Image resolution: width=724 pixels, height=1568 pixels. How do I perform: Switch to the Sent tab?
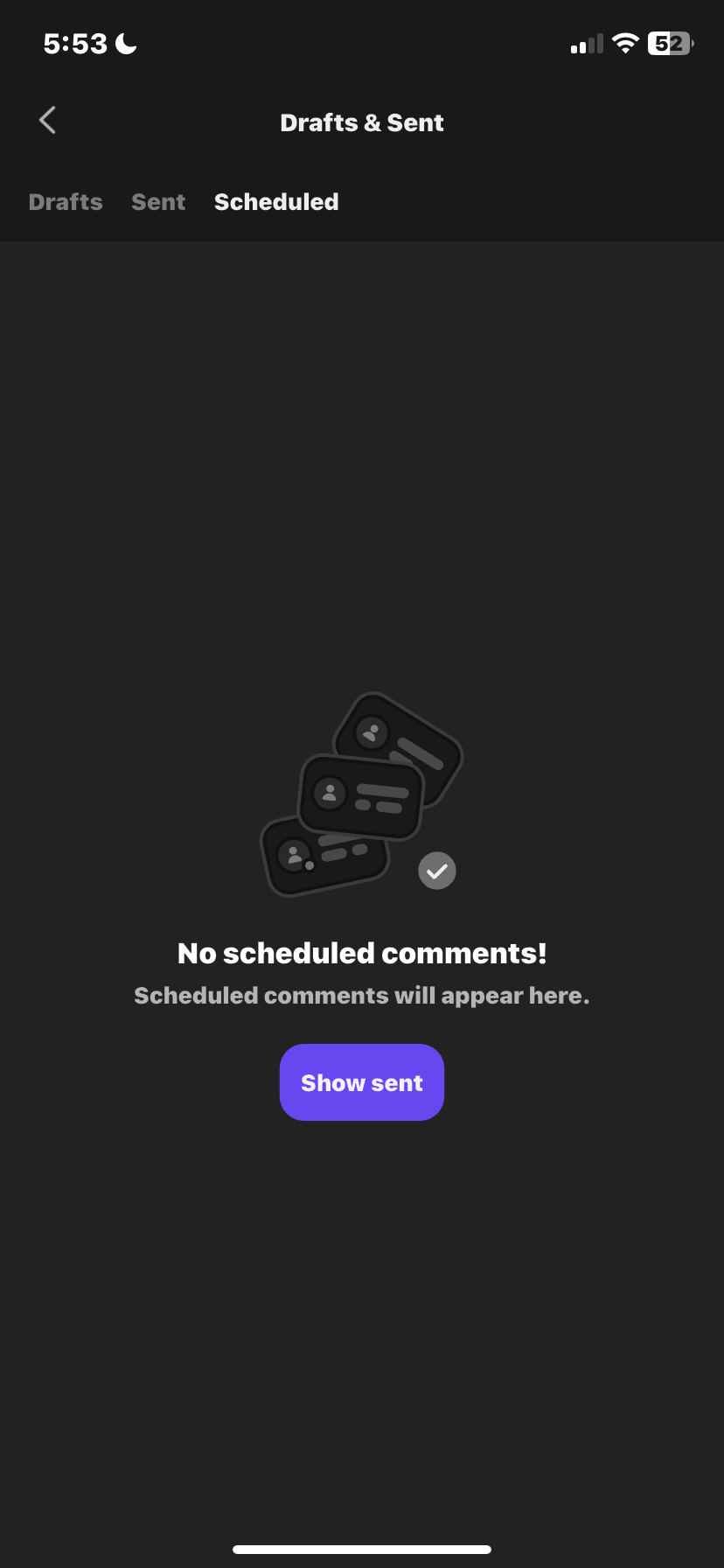coord(158,202)
